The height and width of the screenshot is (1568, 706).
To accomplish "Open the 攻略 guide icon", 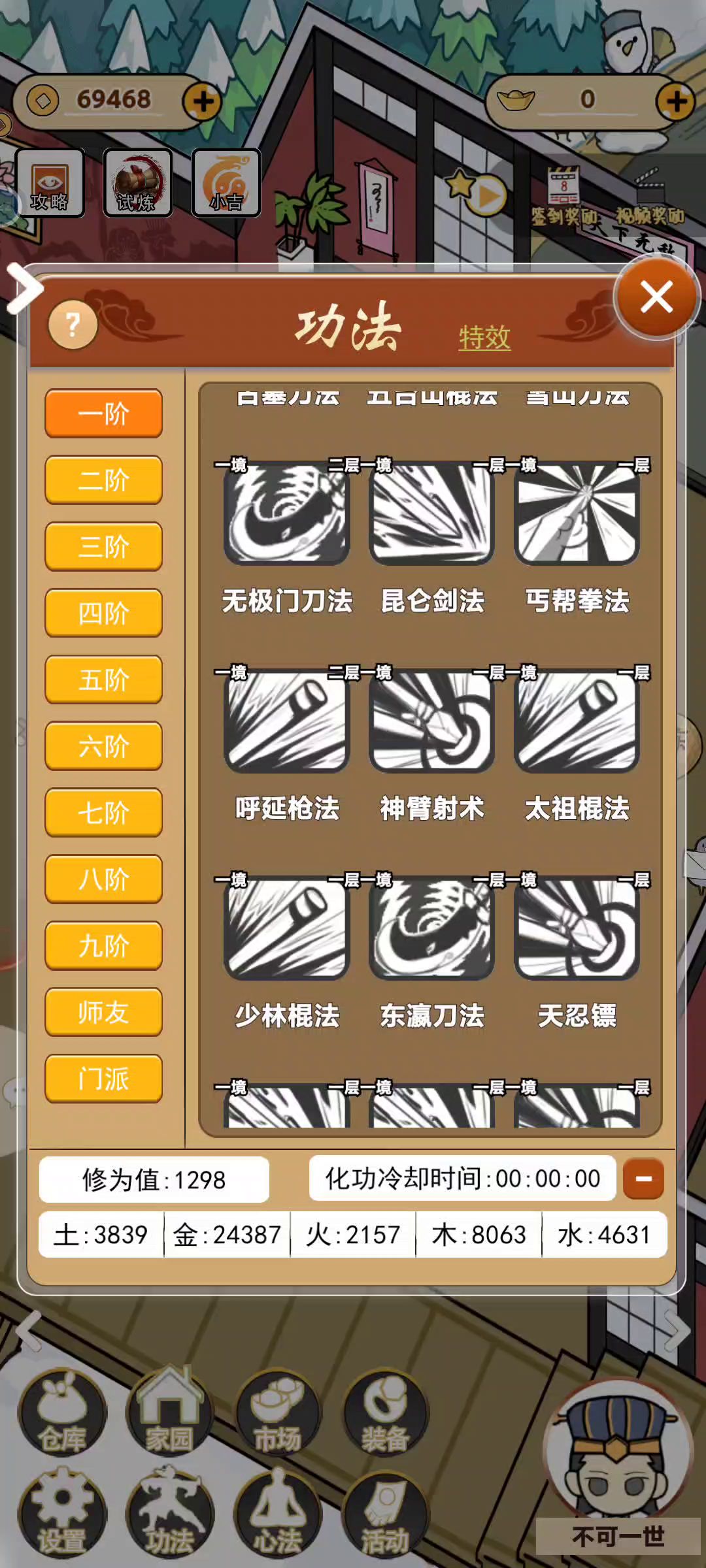I will (50, 183).
